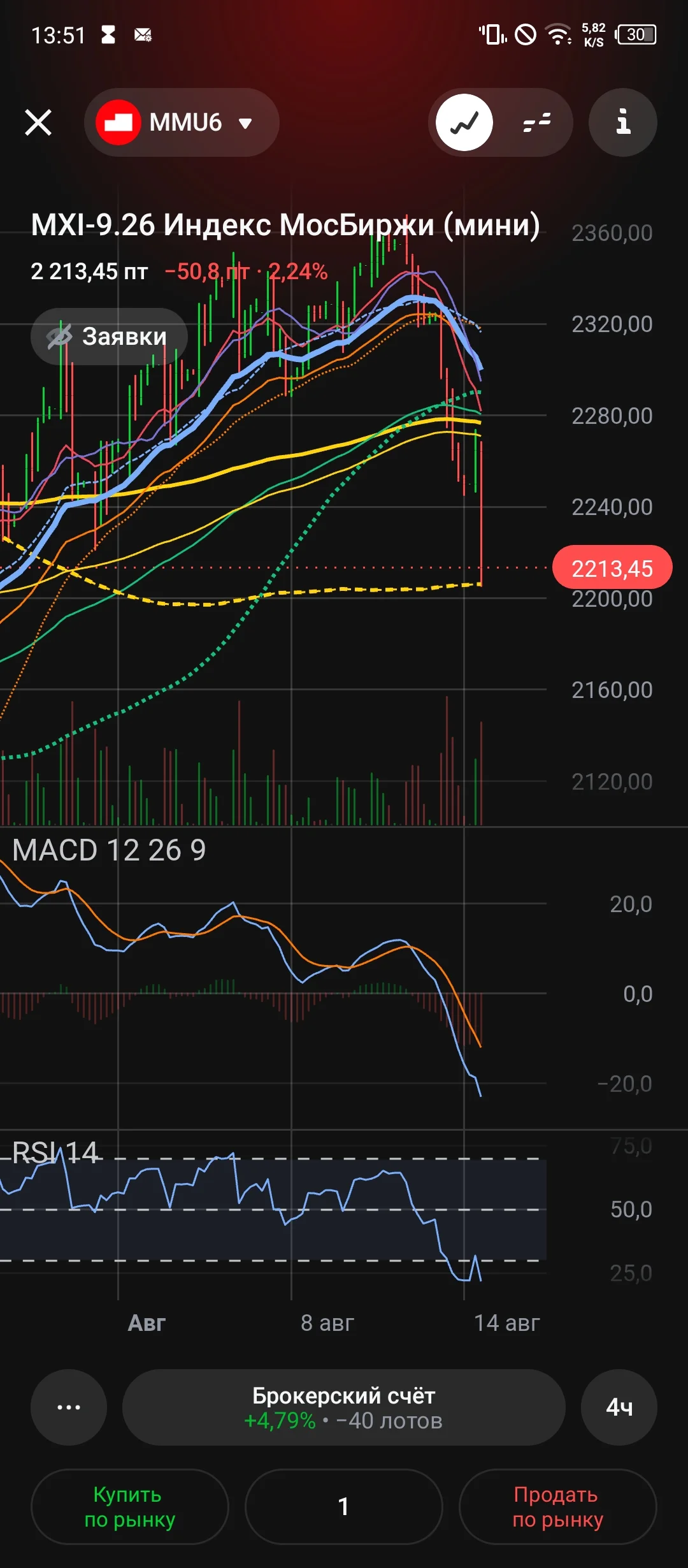This screenshot has height=1568, width=688.
Task: Close the chart screen
Action: coord(38,122)
